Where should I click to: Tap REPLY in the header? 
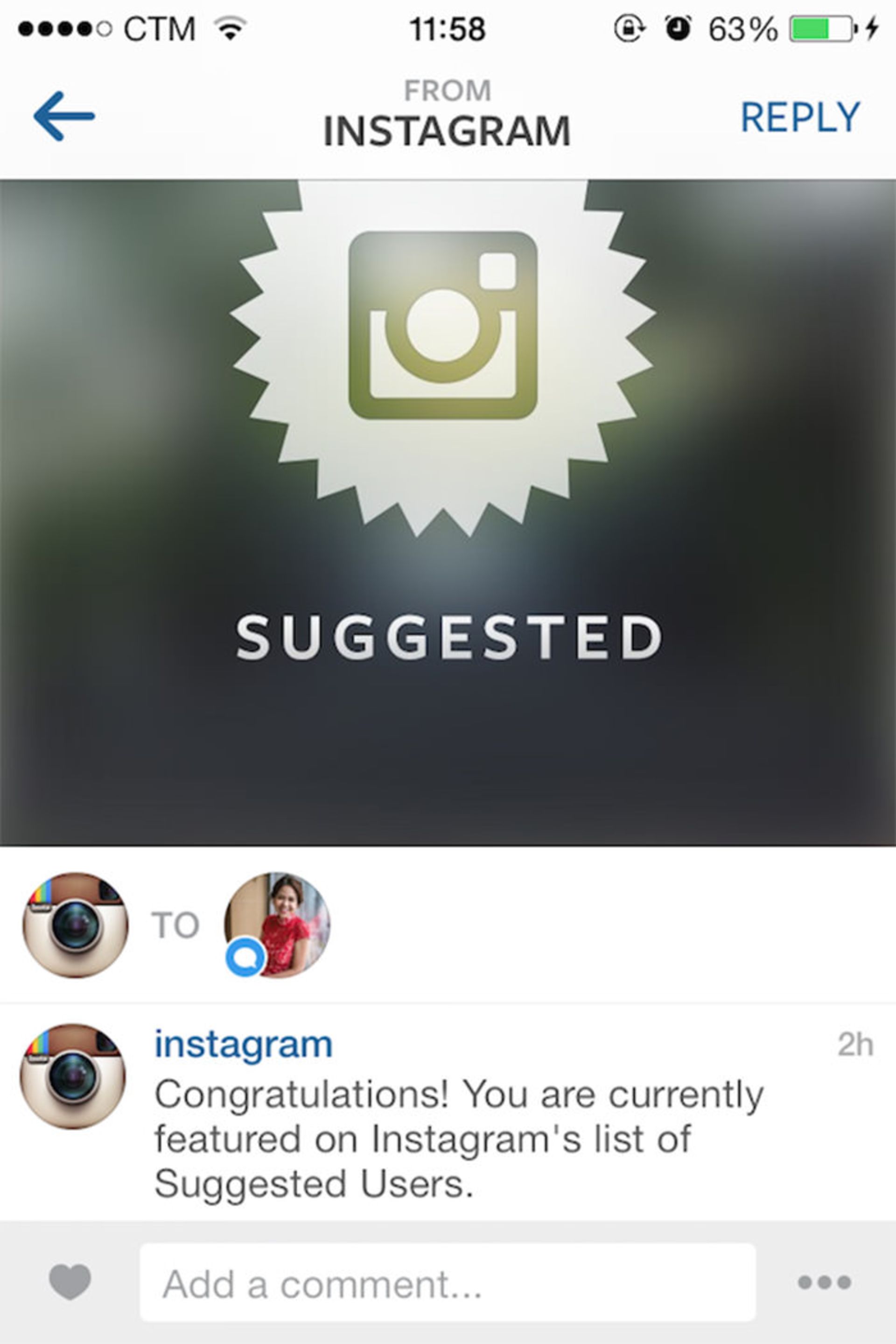799,117
